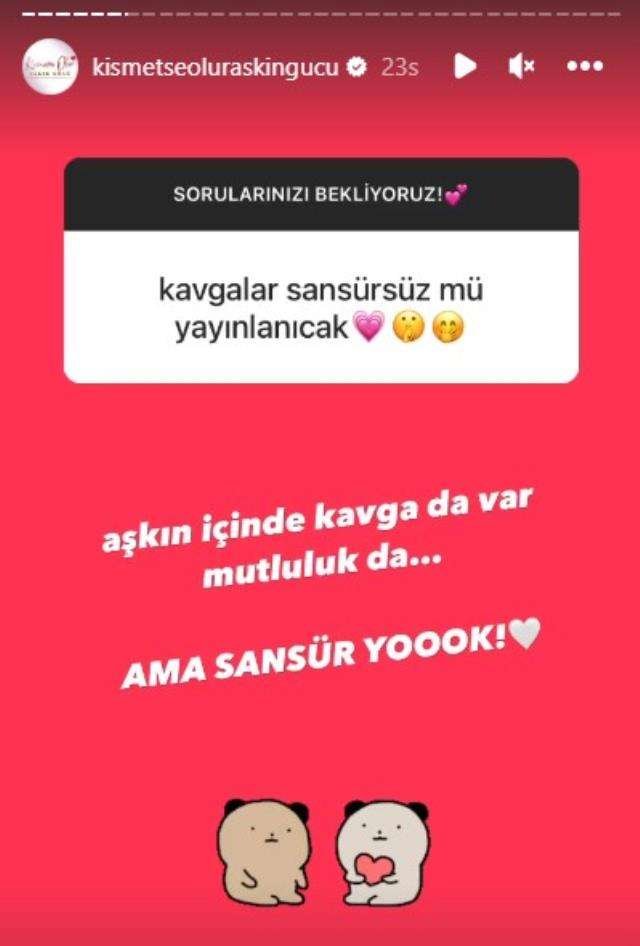The width and height of the screenshot is (640, 946).
Task: Unmute the story sound
Action: pyautogui.click(x=521, y=66)
